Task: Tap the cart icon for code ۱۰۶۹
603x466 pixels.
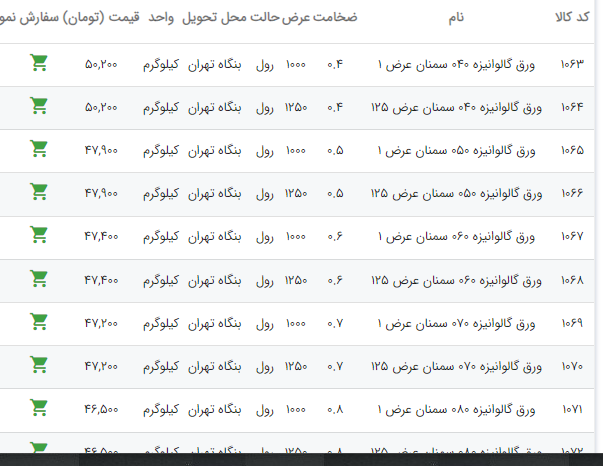Action: click(x=39, y=321)
